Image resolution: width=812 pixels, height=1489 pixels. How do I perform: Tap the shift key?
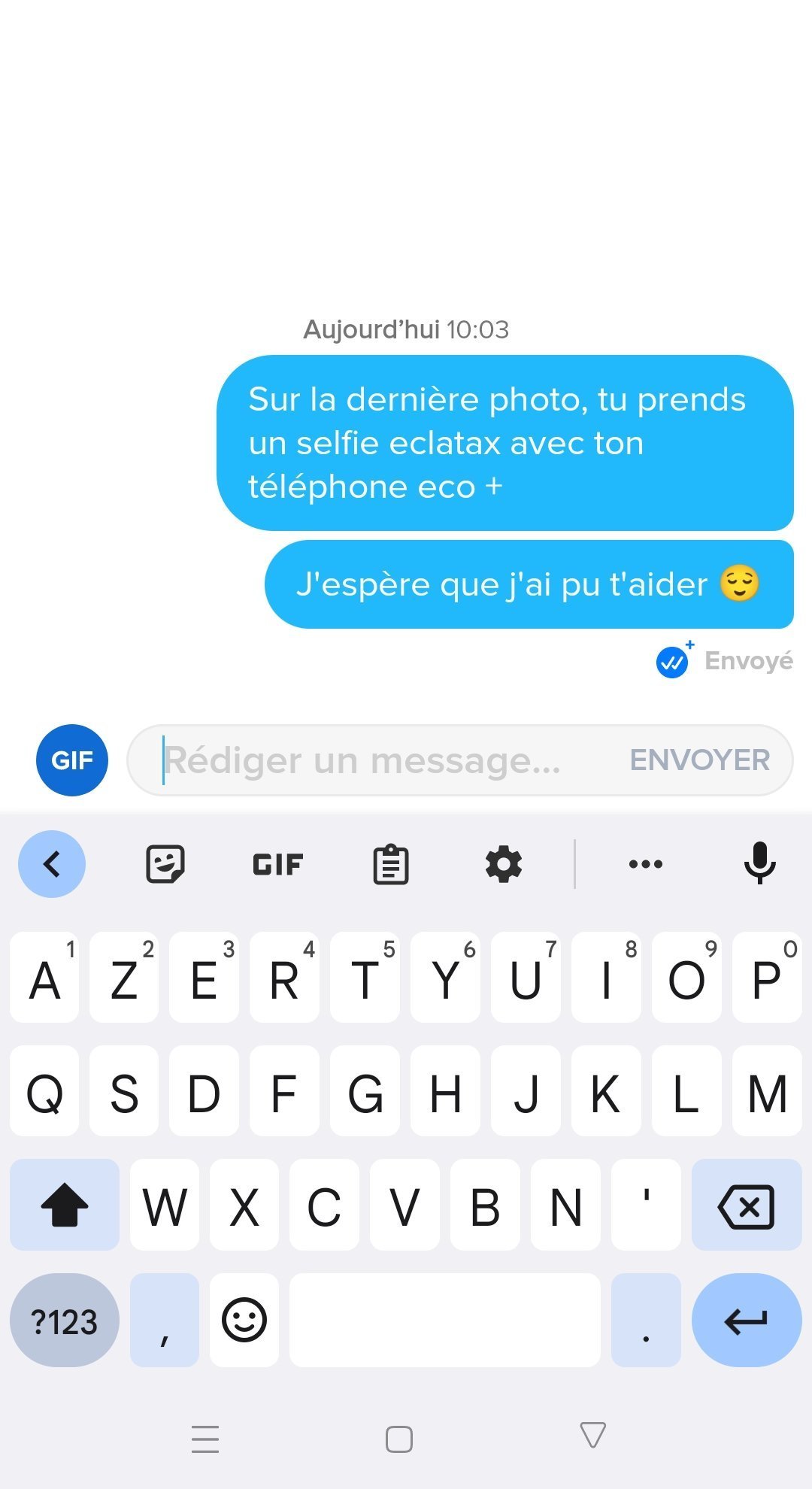(65, 1205)
